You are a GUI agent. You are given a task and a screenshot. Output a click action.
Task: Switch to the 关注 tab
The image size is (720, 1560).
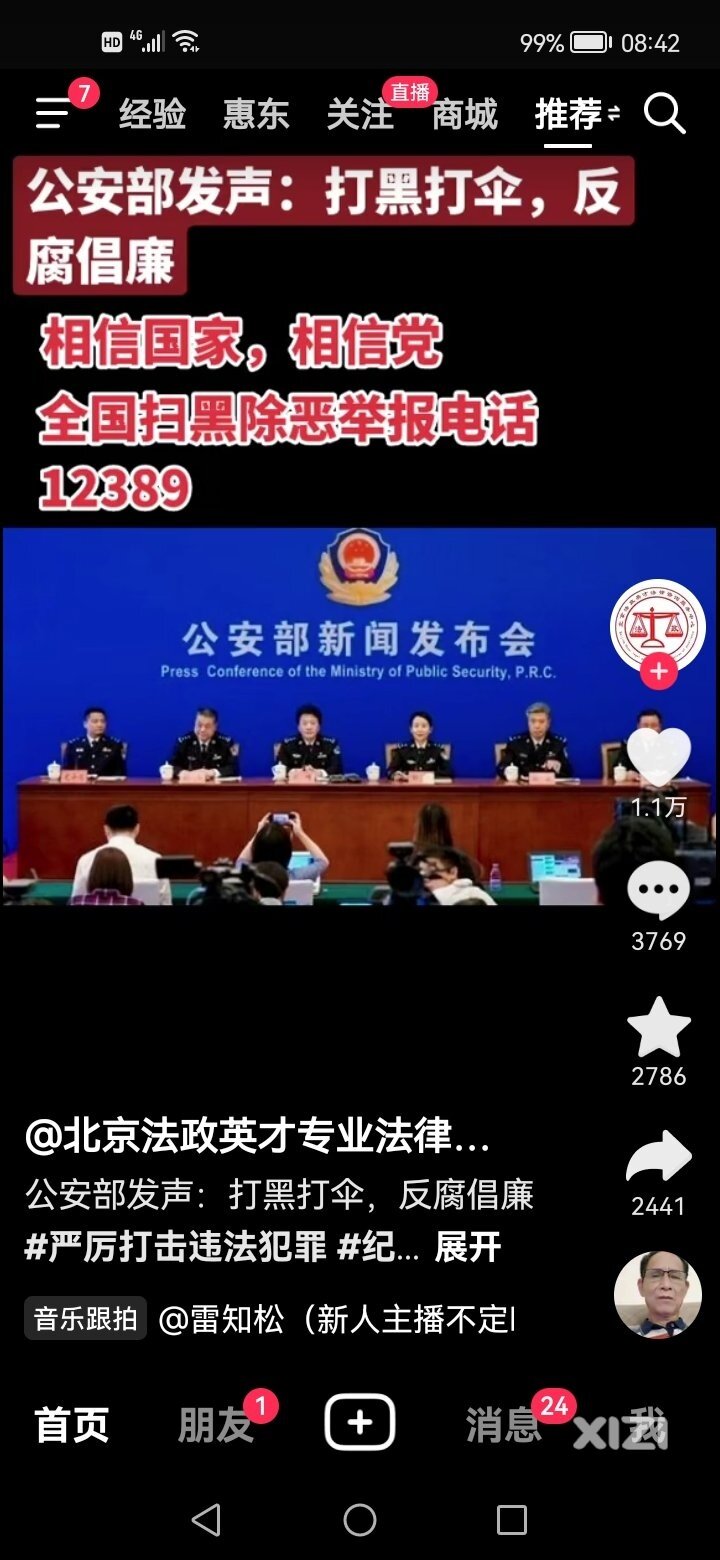click(x=360, y=114)
